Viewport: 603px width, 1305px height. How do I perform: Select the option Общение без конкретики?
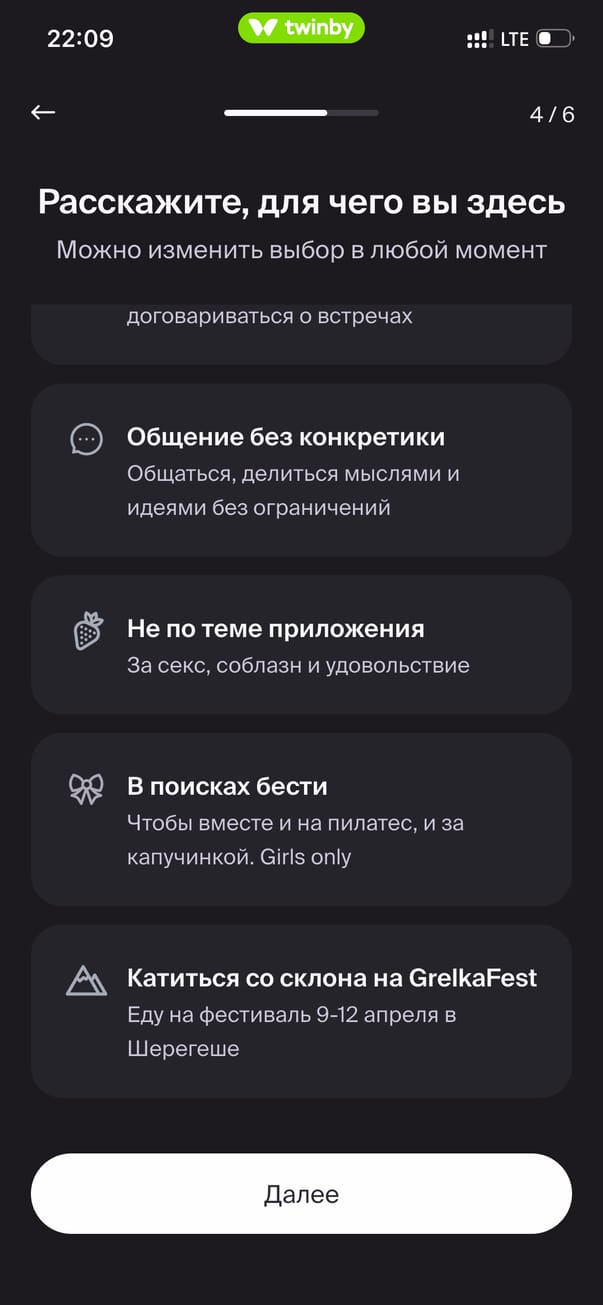pyautogui.click(x=301, y=470)
